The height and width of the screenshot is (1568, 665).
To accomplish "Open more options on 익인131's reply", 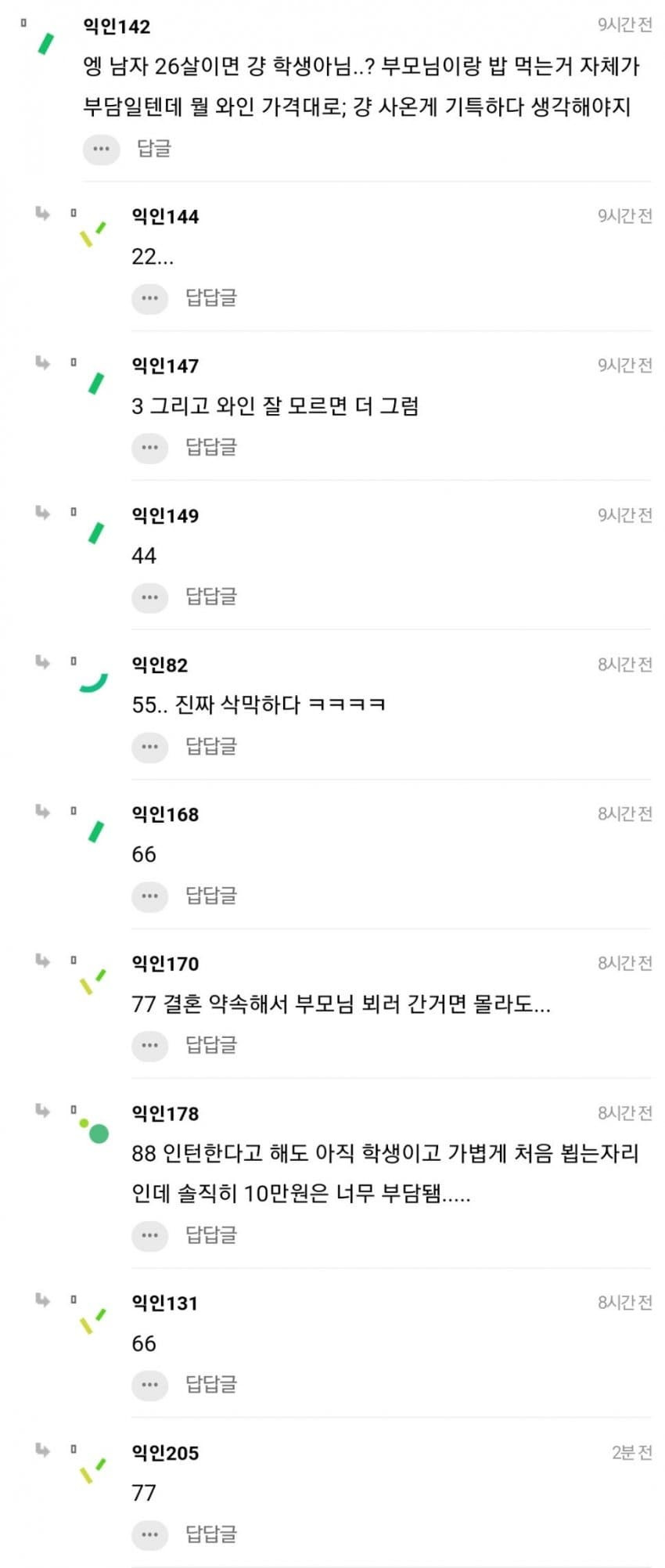I will coord(149,1385).
